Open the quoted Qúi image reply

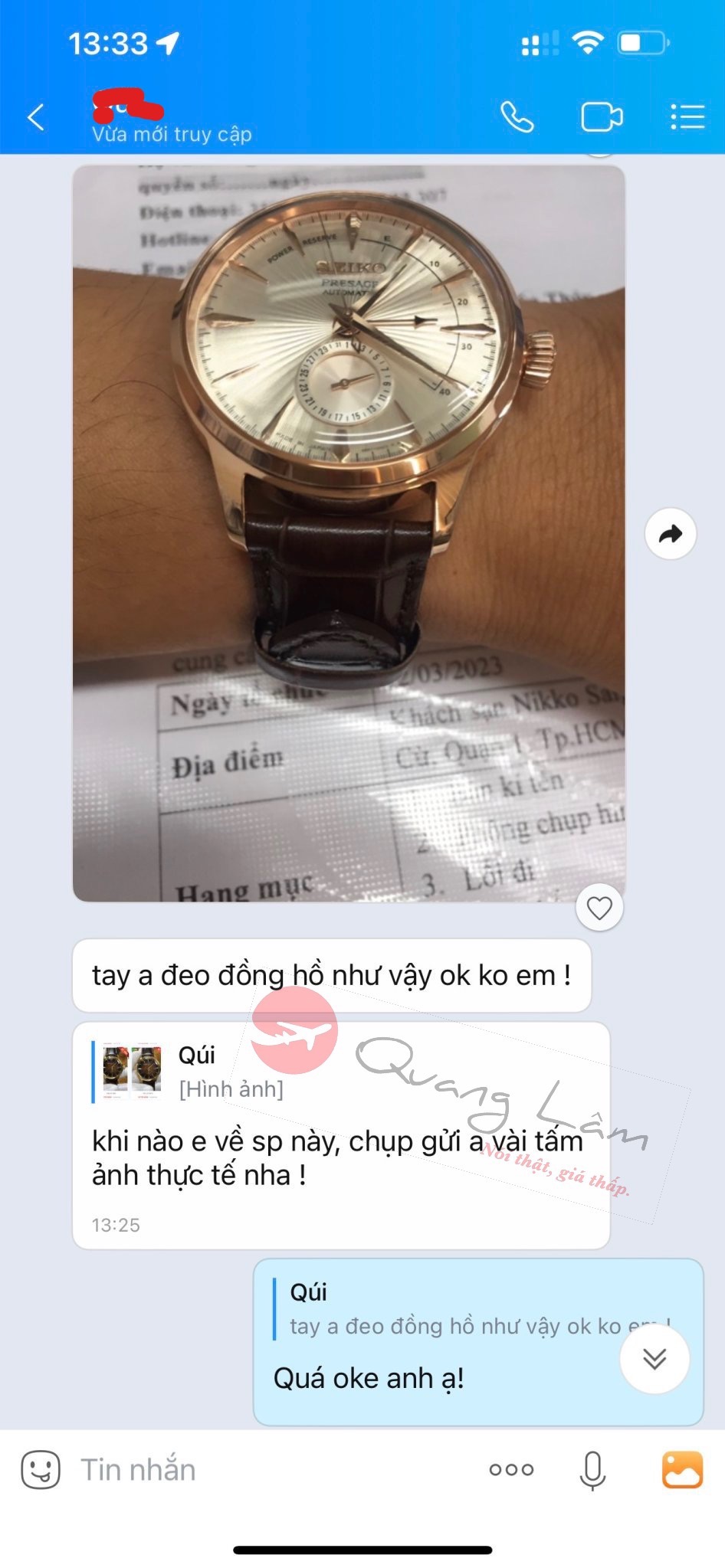click(192, 1072)
